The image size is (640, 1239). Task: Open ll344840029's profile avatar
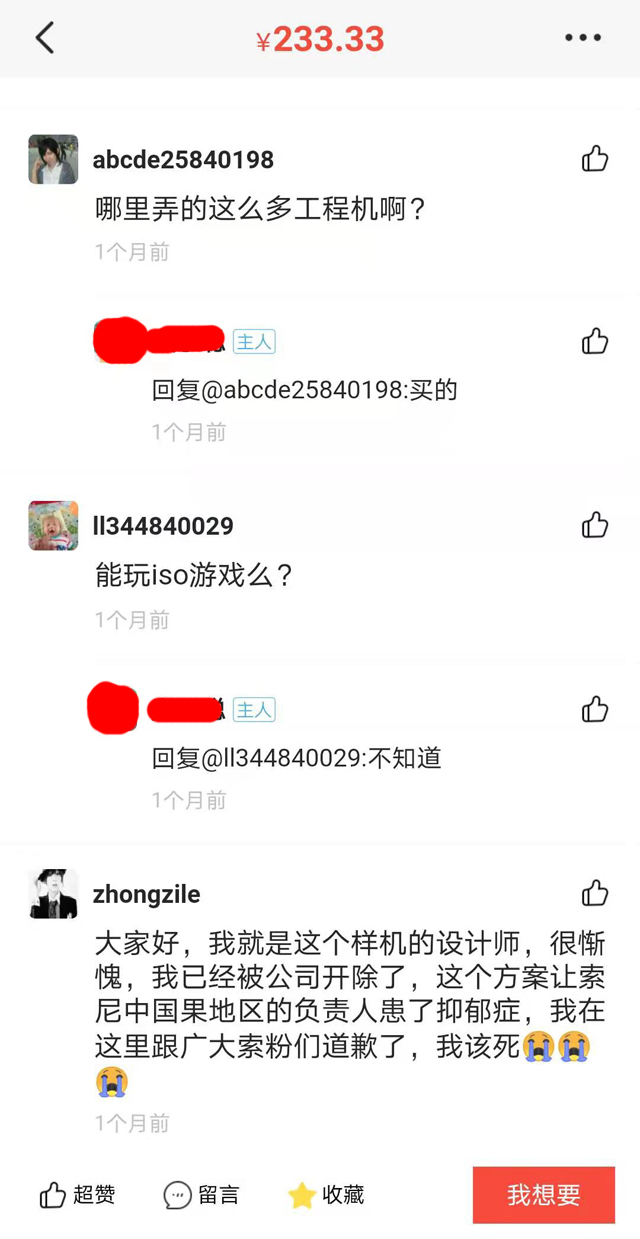click(53, 526)
